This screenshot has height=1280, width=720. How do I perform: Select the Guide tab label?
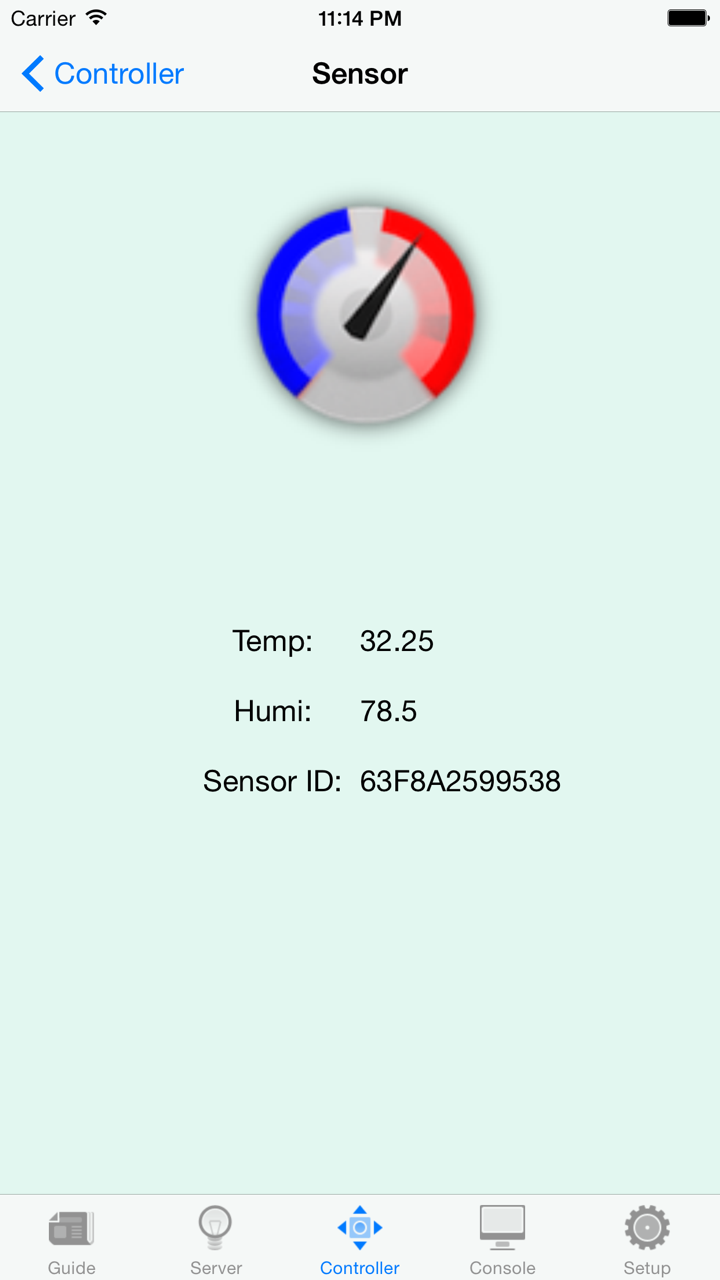click(x=71, y=1267)
